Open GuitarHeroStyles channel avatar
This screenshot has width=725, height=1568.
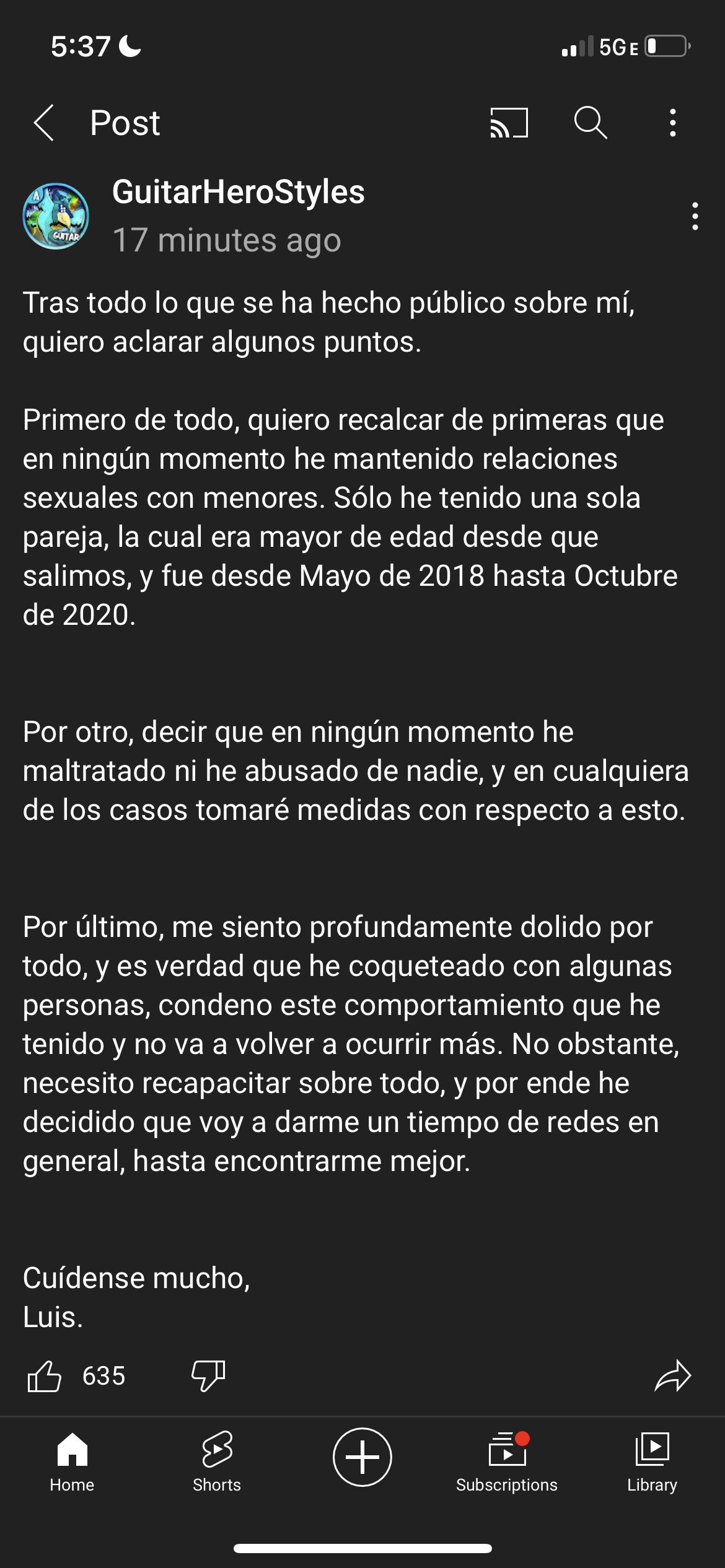tap(56, 216)
